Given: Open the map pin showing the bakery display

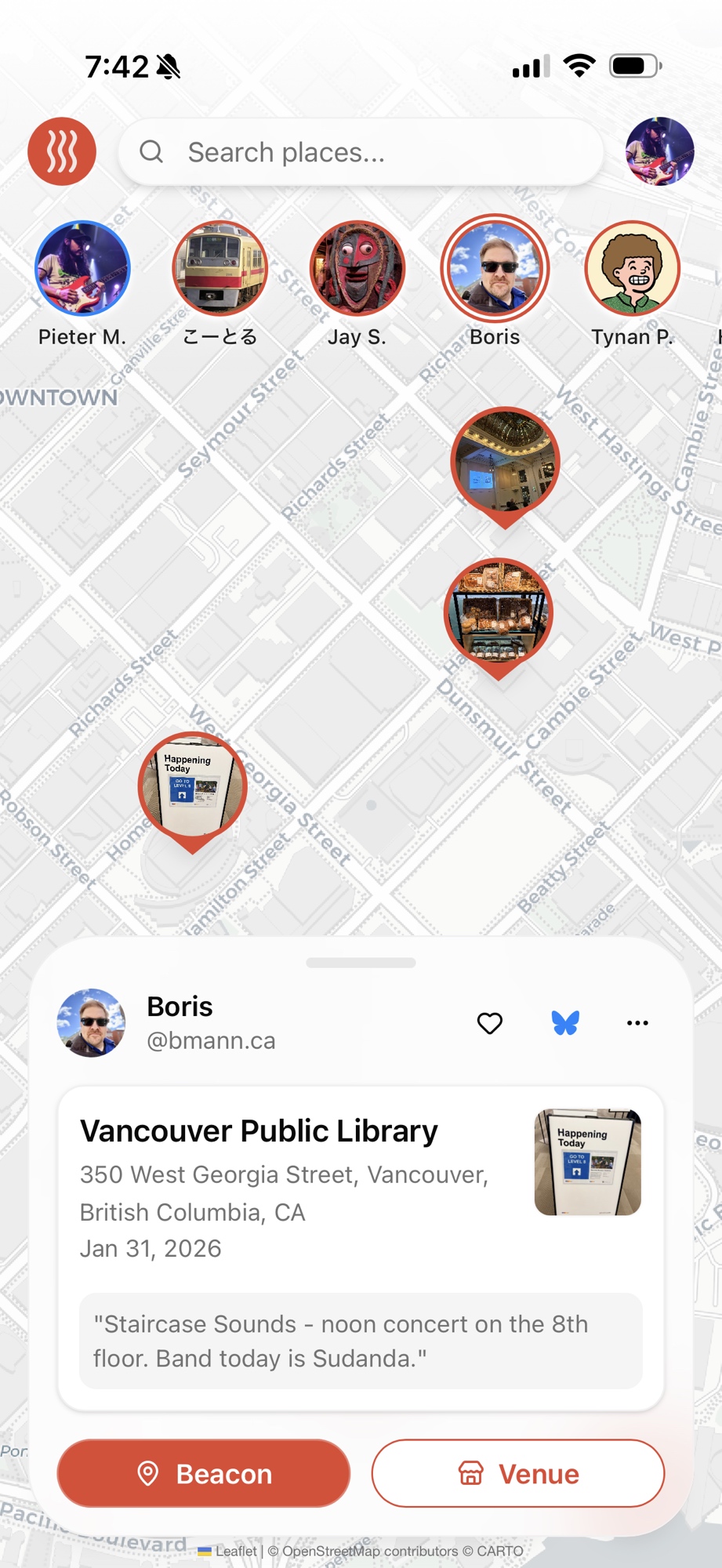Looking at the screenshot, I should point(499,613).
